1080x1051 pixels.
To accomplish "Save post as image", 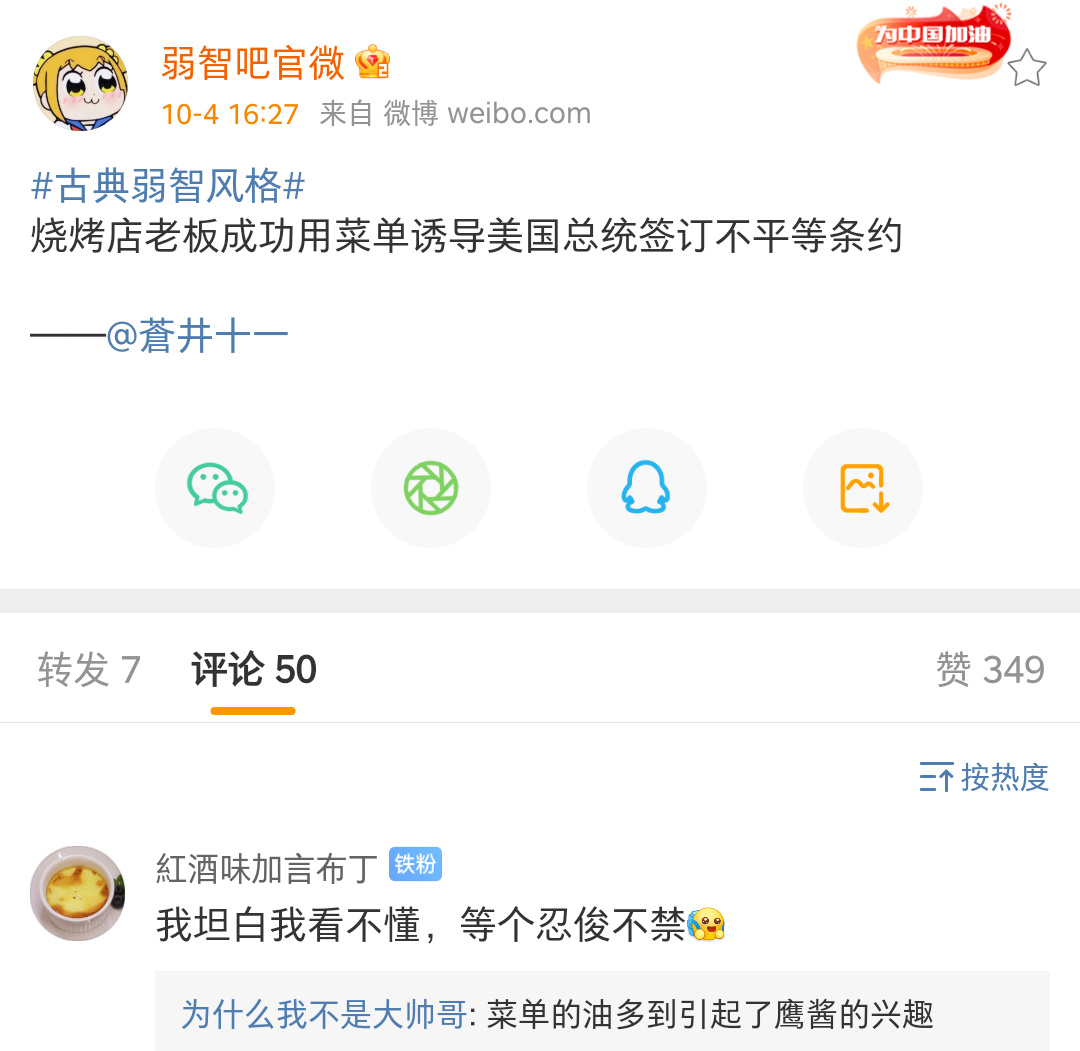I will (x=863, y=488).
